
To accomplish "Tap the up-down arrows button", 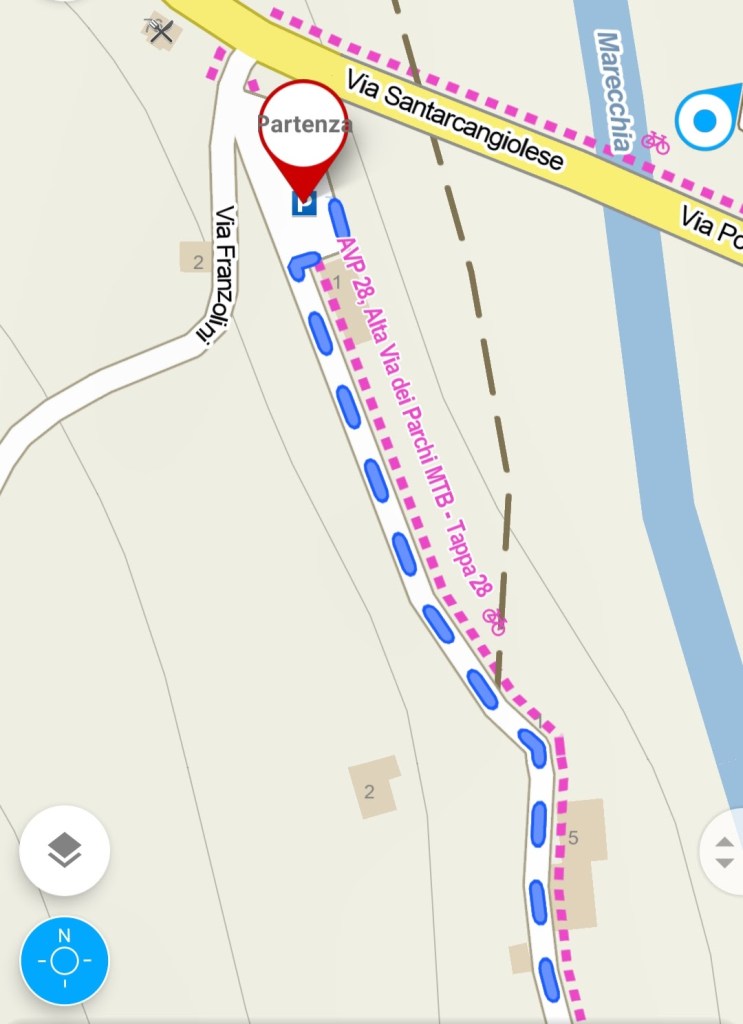I will click(x=726, y=852).
